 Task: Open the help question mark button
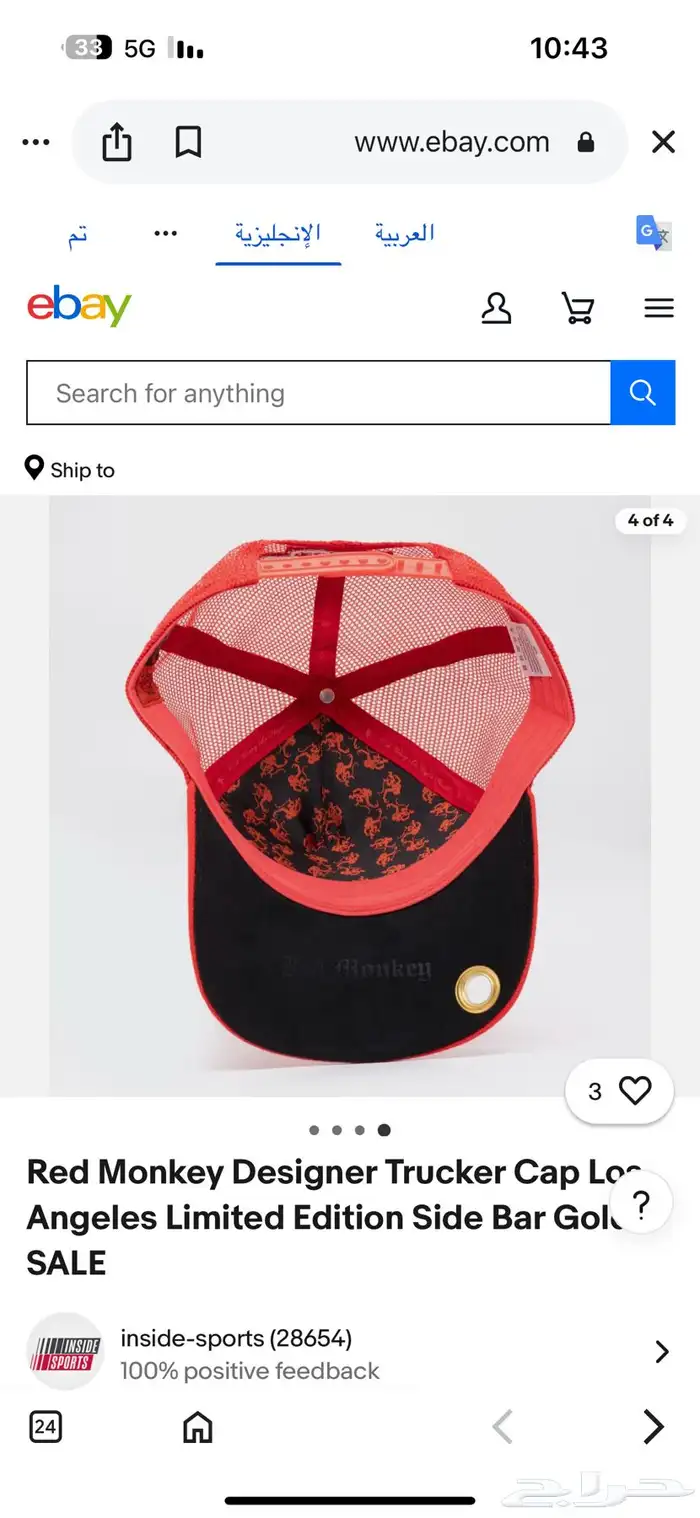[641, 1202]
